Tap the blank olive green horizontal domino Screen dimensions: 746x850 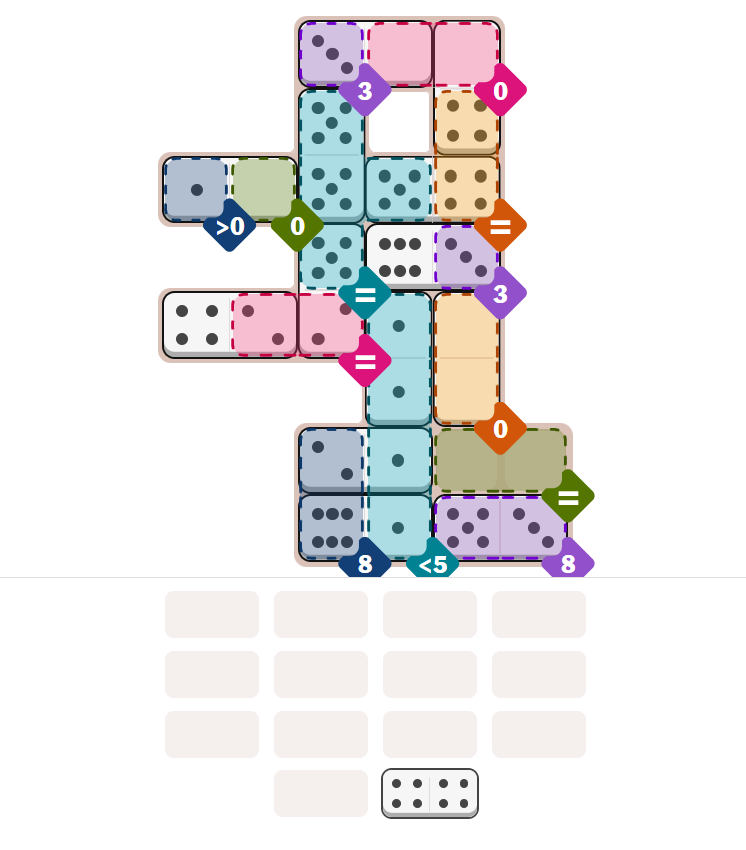pos(500,460)
